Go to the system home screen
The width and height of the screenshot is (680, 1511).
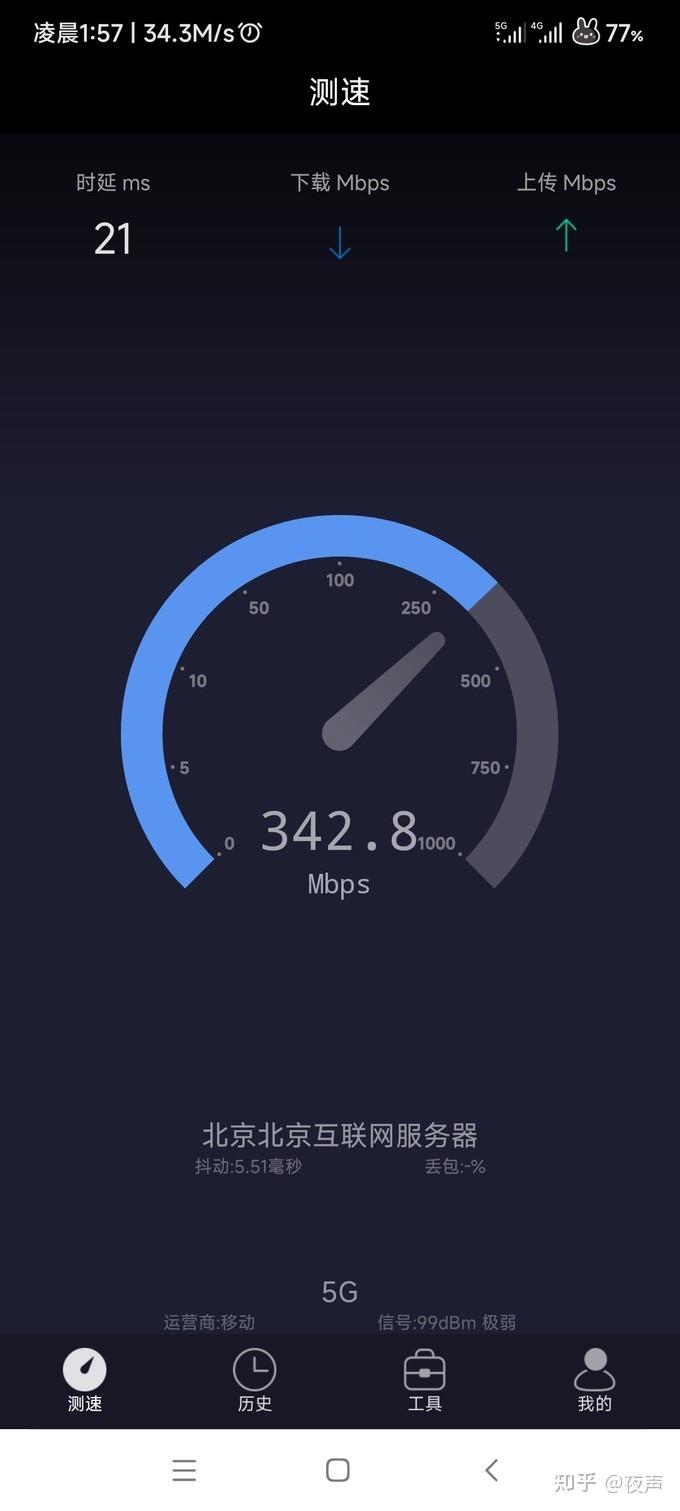coord(338,1469)
